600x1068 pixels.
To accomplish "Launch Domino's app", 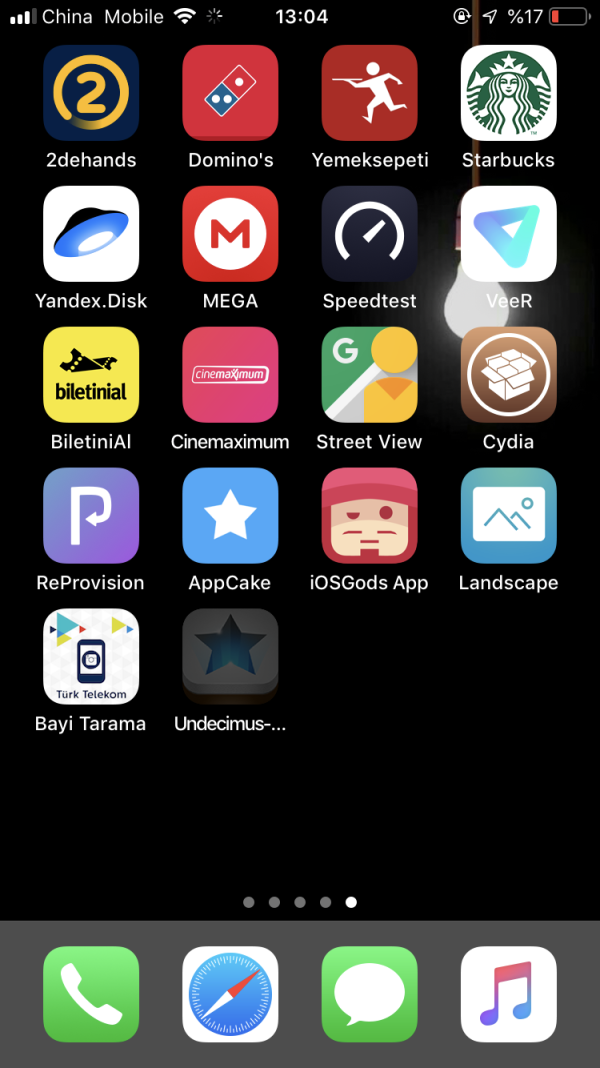I will (x=230, y=93).
